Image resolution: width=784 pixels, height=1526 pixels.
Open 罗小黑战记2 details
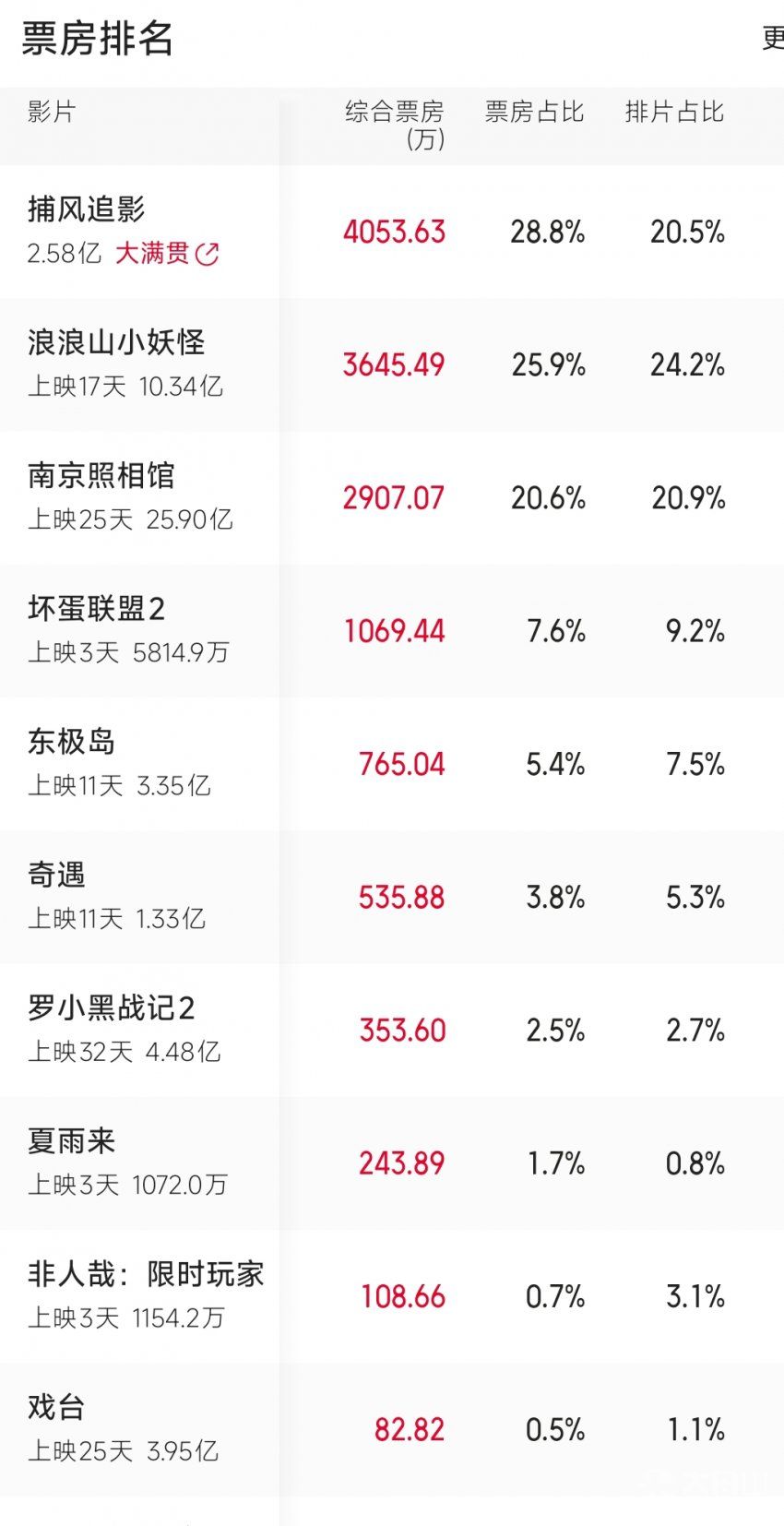coord(392,1029)
